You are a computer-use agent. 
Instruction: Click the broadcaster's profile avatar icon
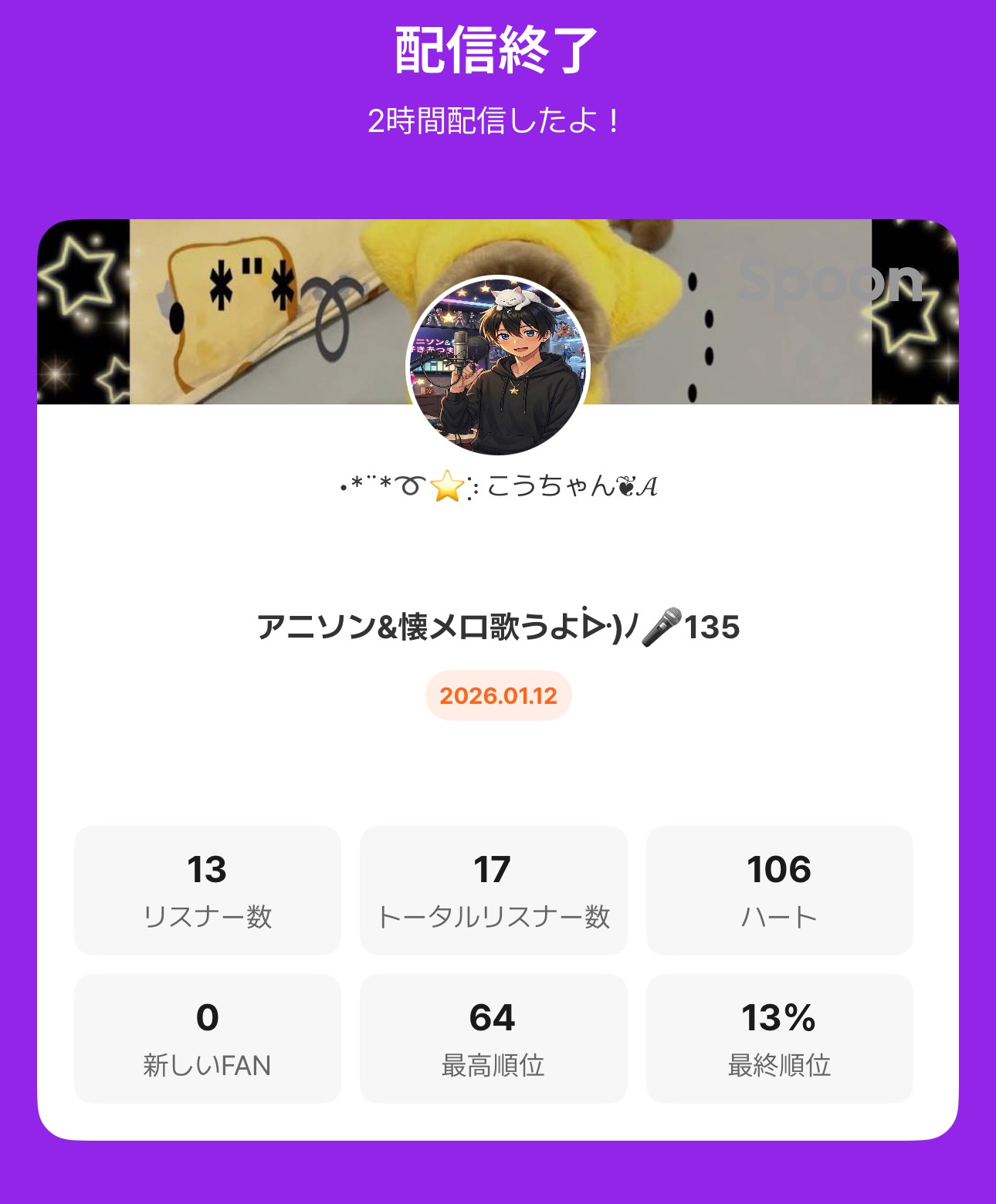(x=498, y=364)
